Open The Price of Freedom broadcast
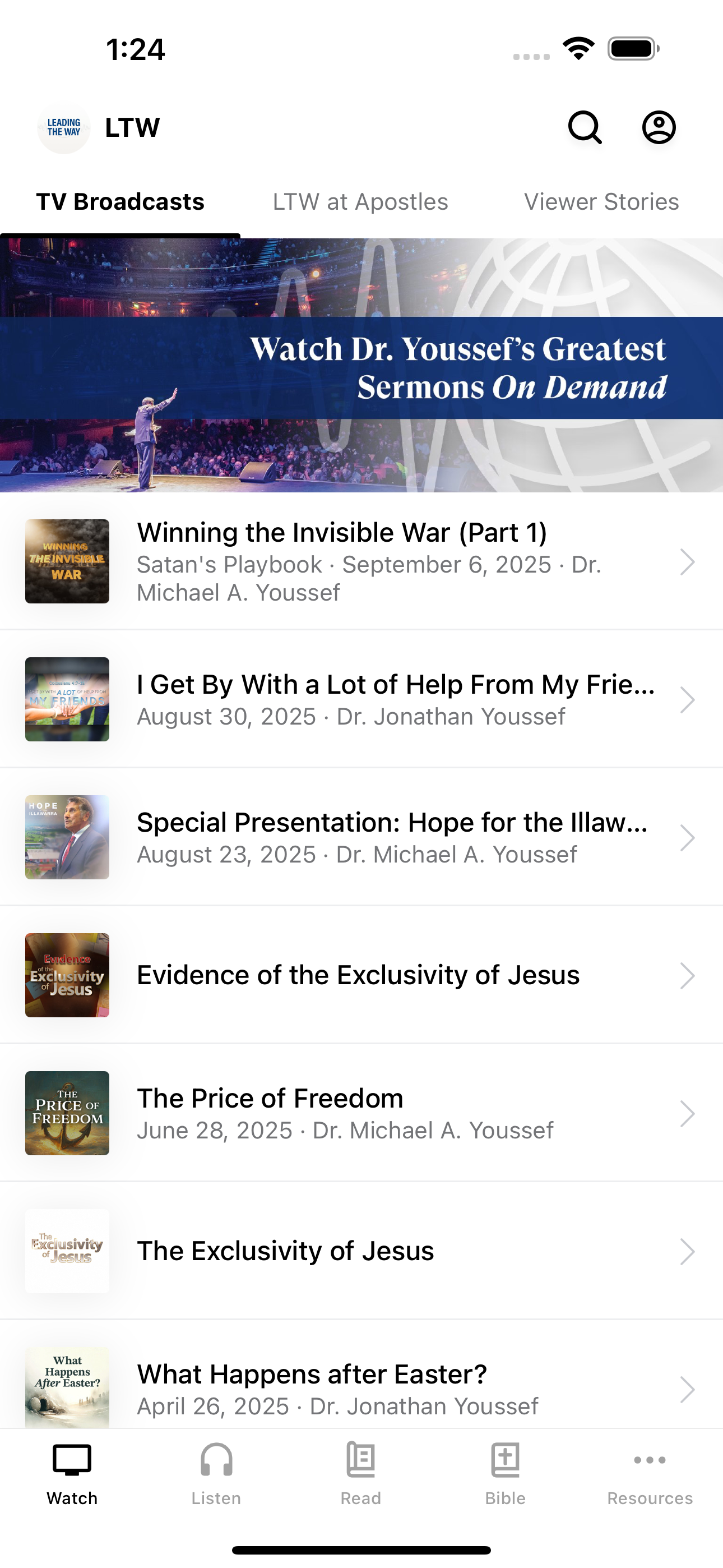The image size is (723, 1568). coord(361,1113)
